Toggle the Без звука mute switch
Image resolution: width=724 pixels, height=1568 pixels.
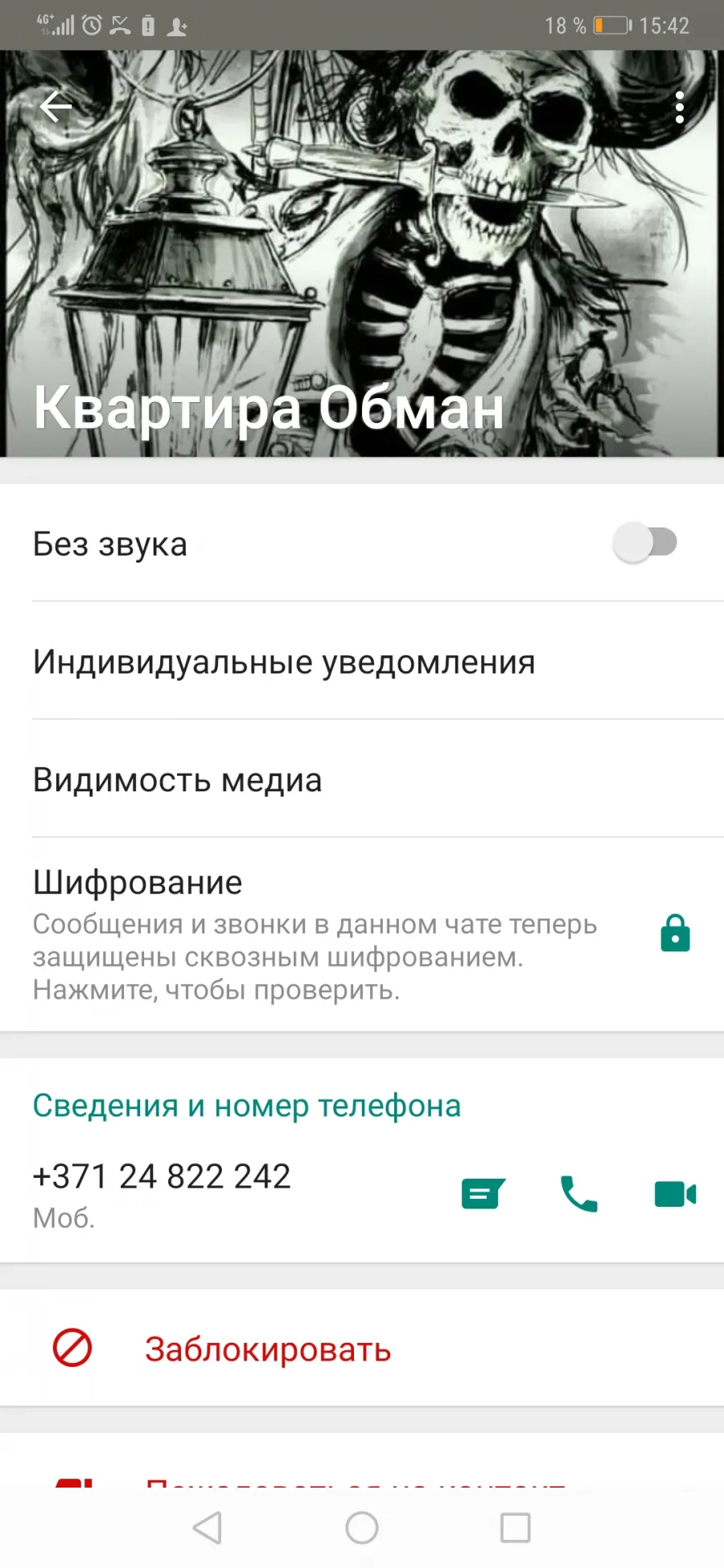pos(644,543)
